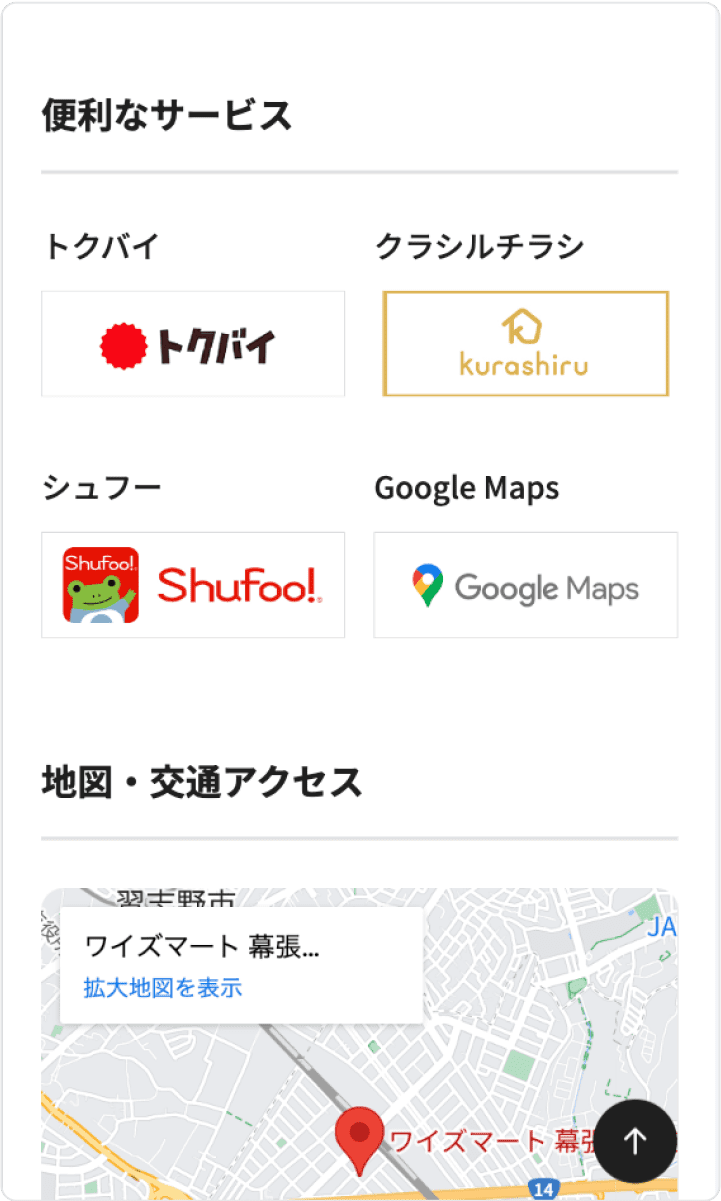Screen dimensions: 721x1201
Task: Tap 拡大地図を表示 link on the map
Action: (x=163, y=988)
